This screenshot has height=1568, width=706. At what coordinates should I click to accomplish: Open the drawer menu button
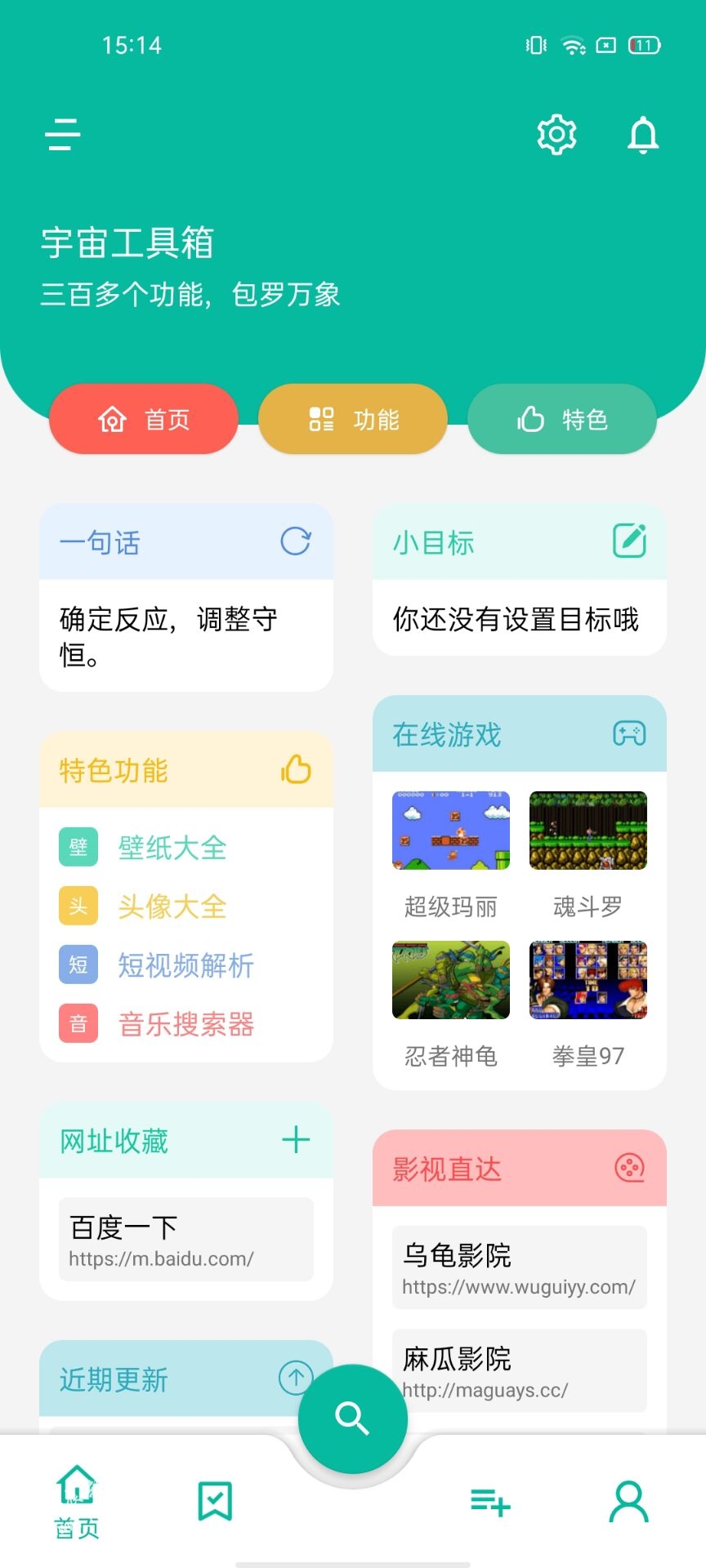(x=63, y=135)
